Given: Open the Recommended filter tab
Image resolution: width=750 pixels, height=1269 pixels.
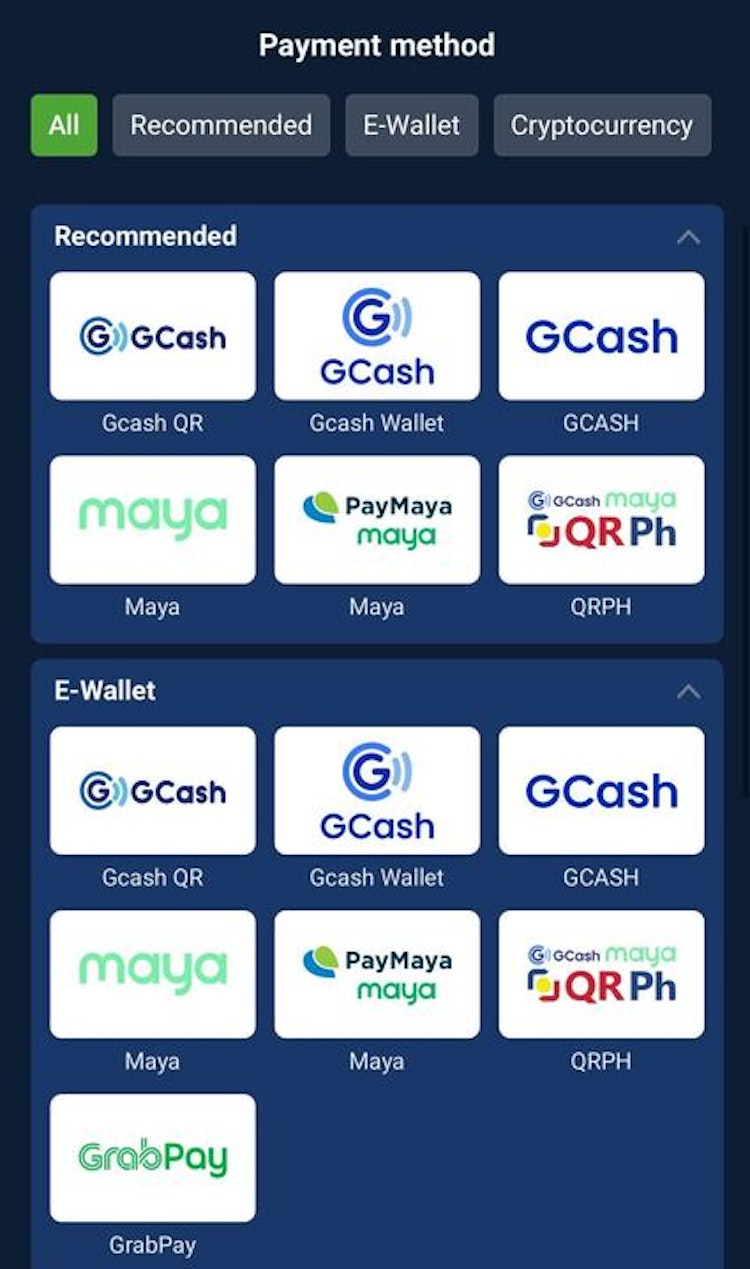Looking at the screenshot, I should tap(221, 125).
